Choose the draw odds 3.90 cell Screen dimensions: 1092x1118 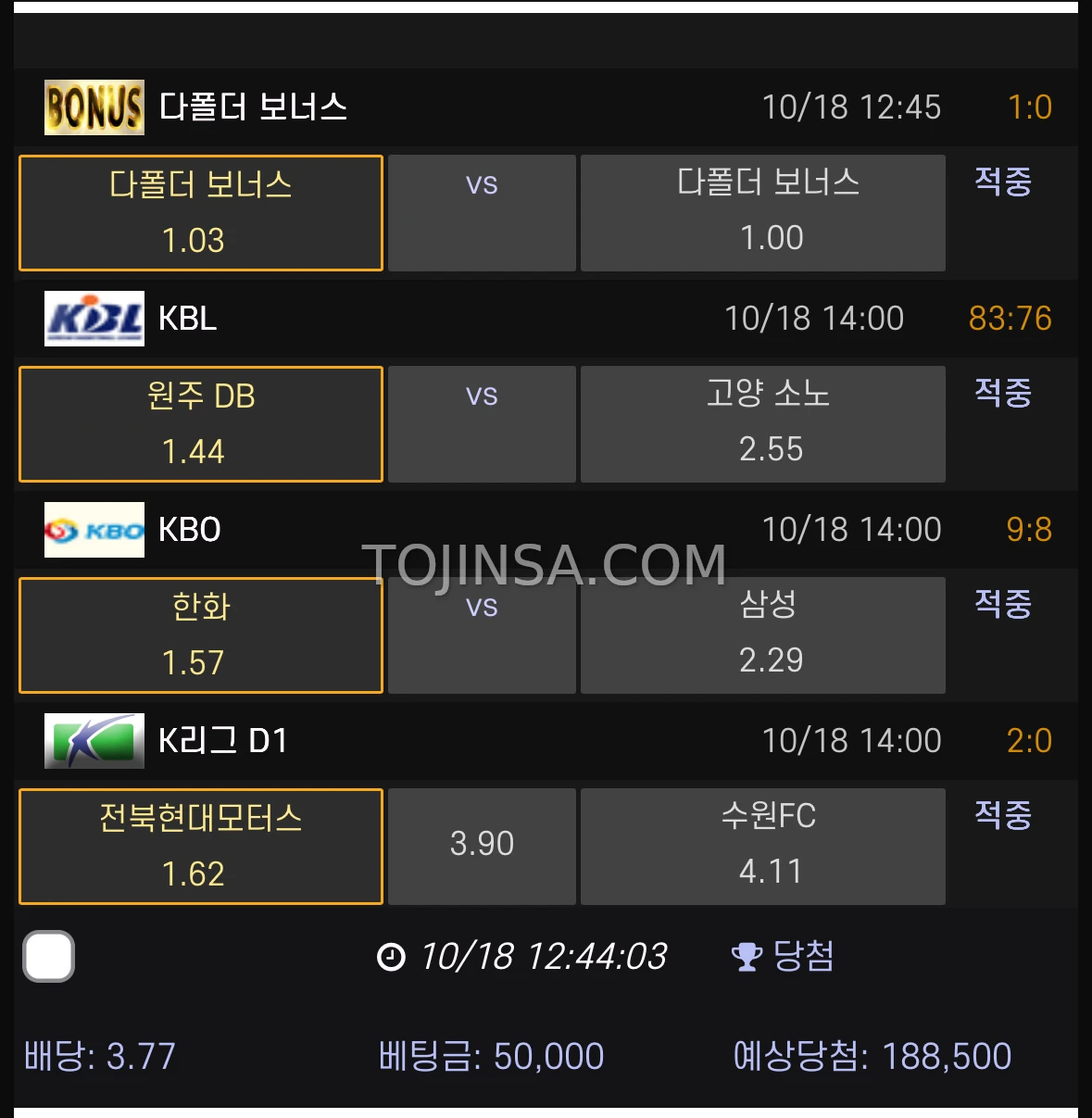(x=482, y=847)
